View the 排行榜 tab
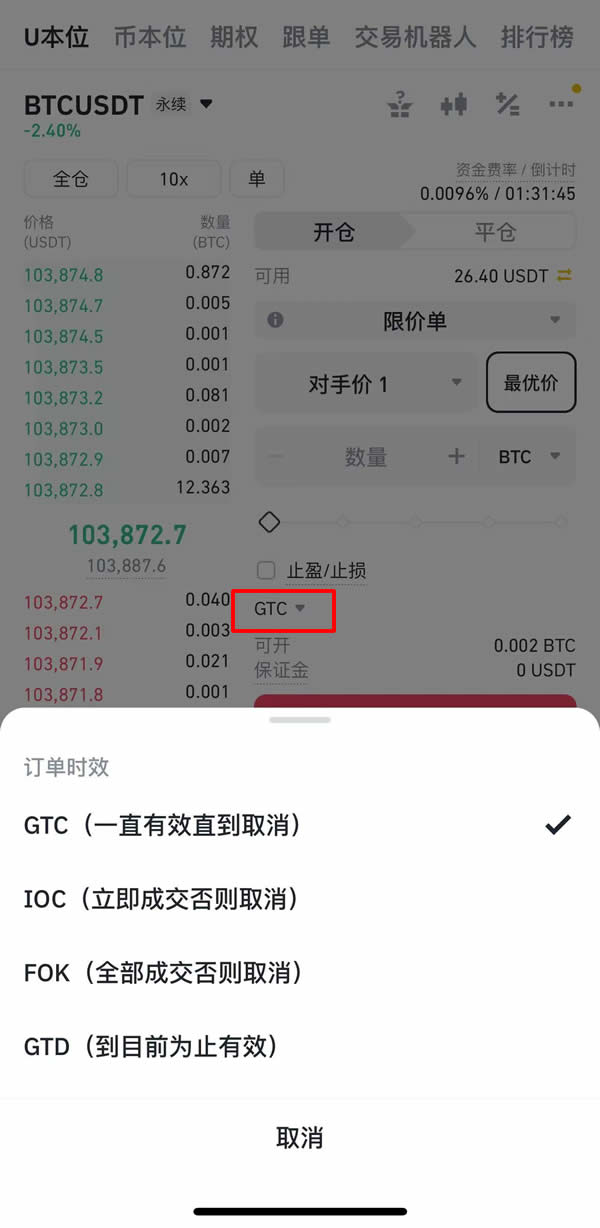The height and width of the screenshot is (1228, 600). [x=537, y=38]
